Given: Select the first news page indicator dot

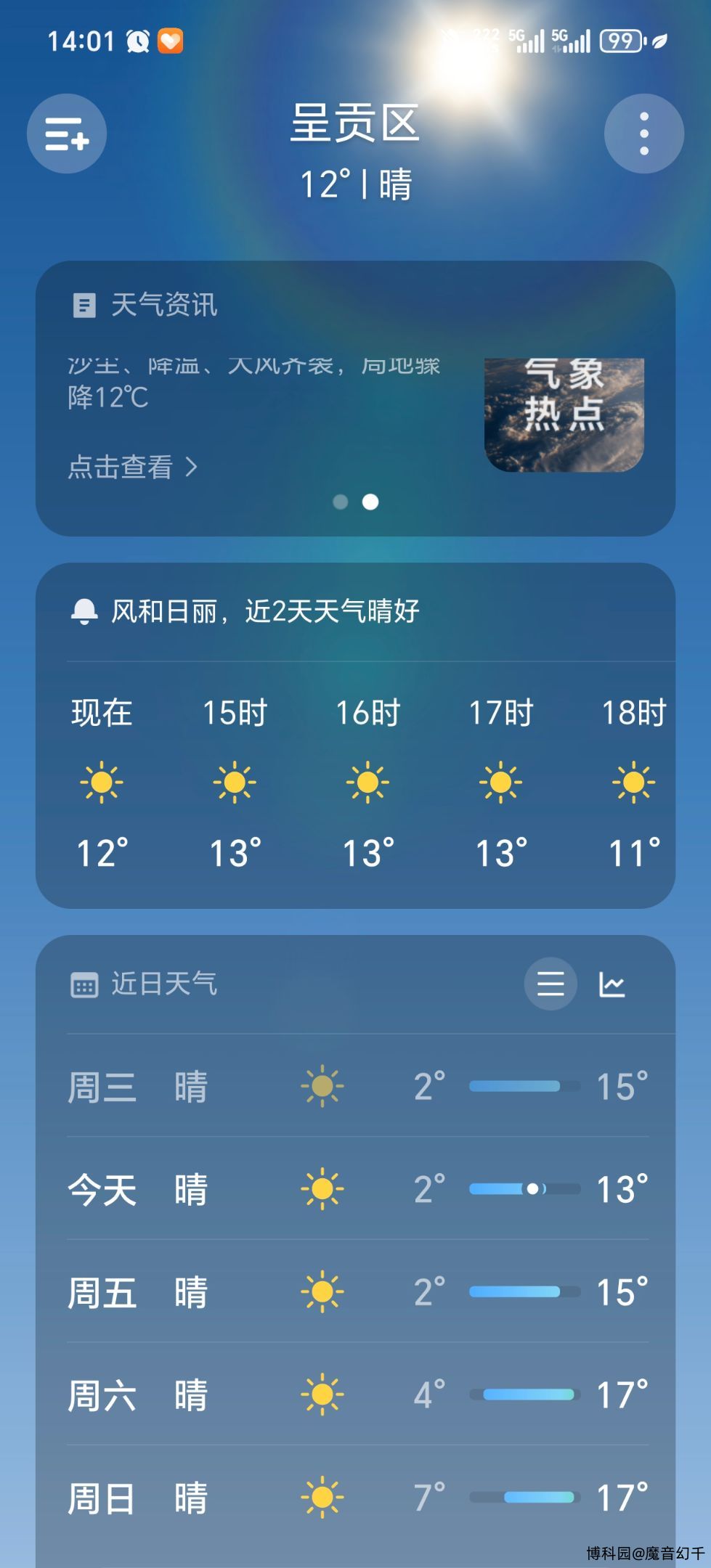Looking at the screenshot, I should pyautogui.click(x=340, y=502).
